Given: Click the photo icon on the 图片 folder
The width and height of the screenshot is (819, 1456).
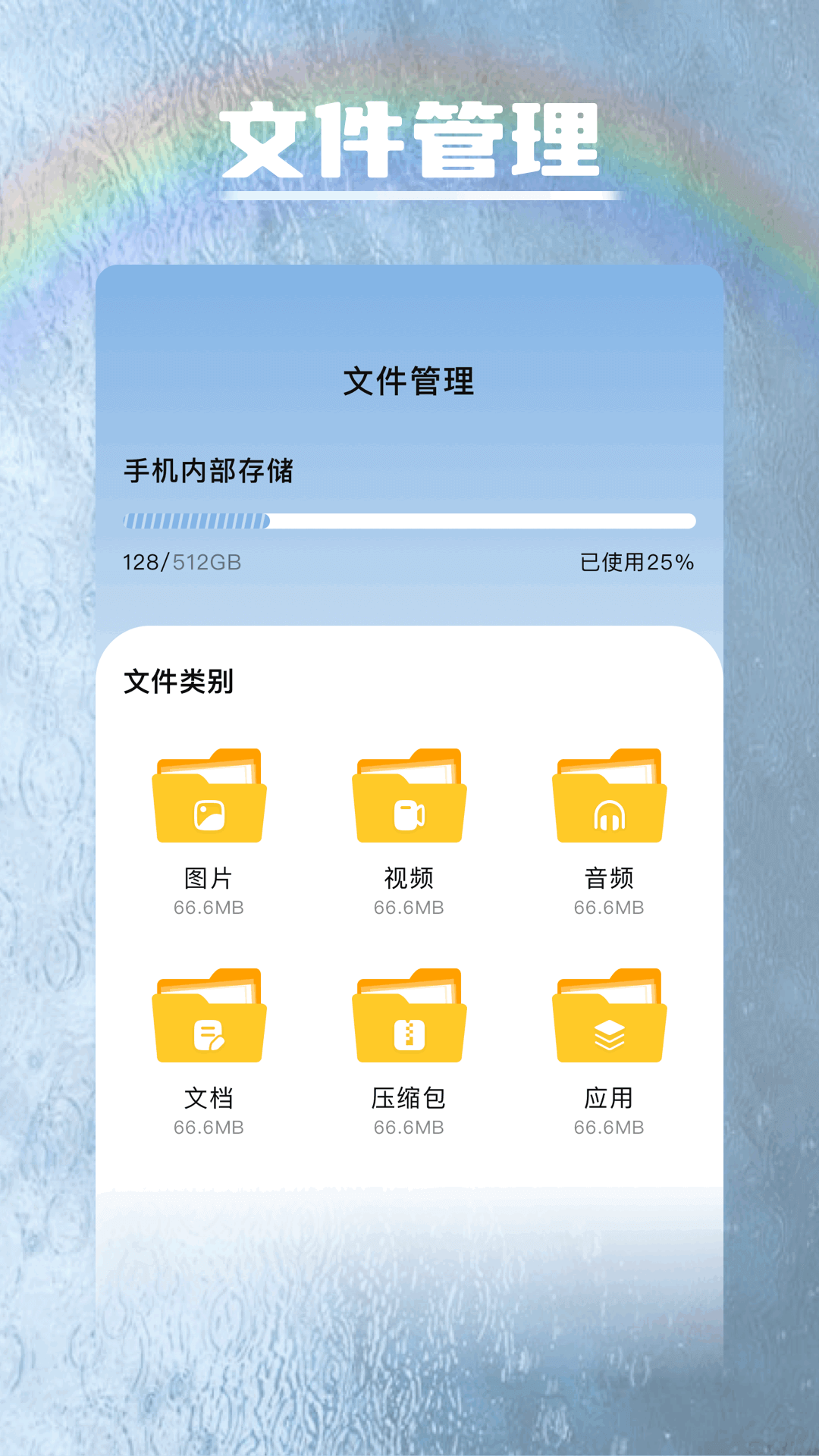Looking at the screenshot, I should 209,815.
